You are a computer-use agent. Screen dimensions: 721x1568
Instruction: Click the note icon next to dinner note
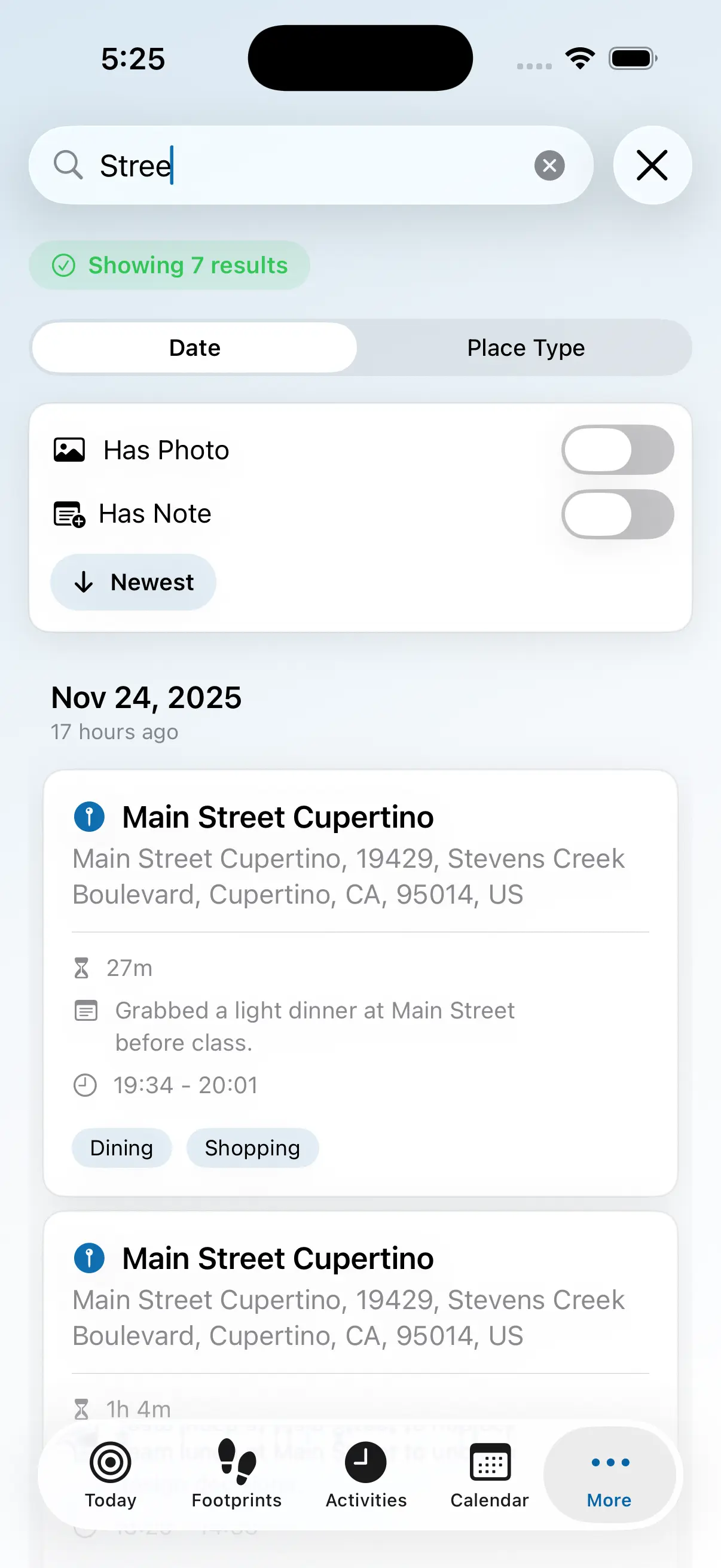85,1010
